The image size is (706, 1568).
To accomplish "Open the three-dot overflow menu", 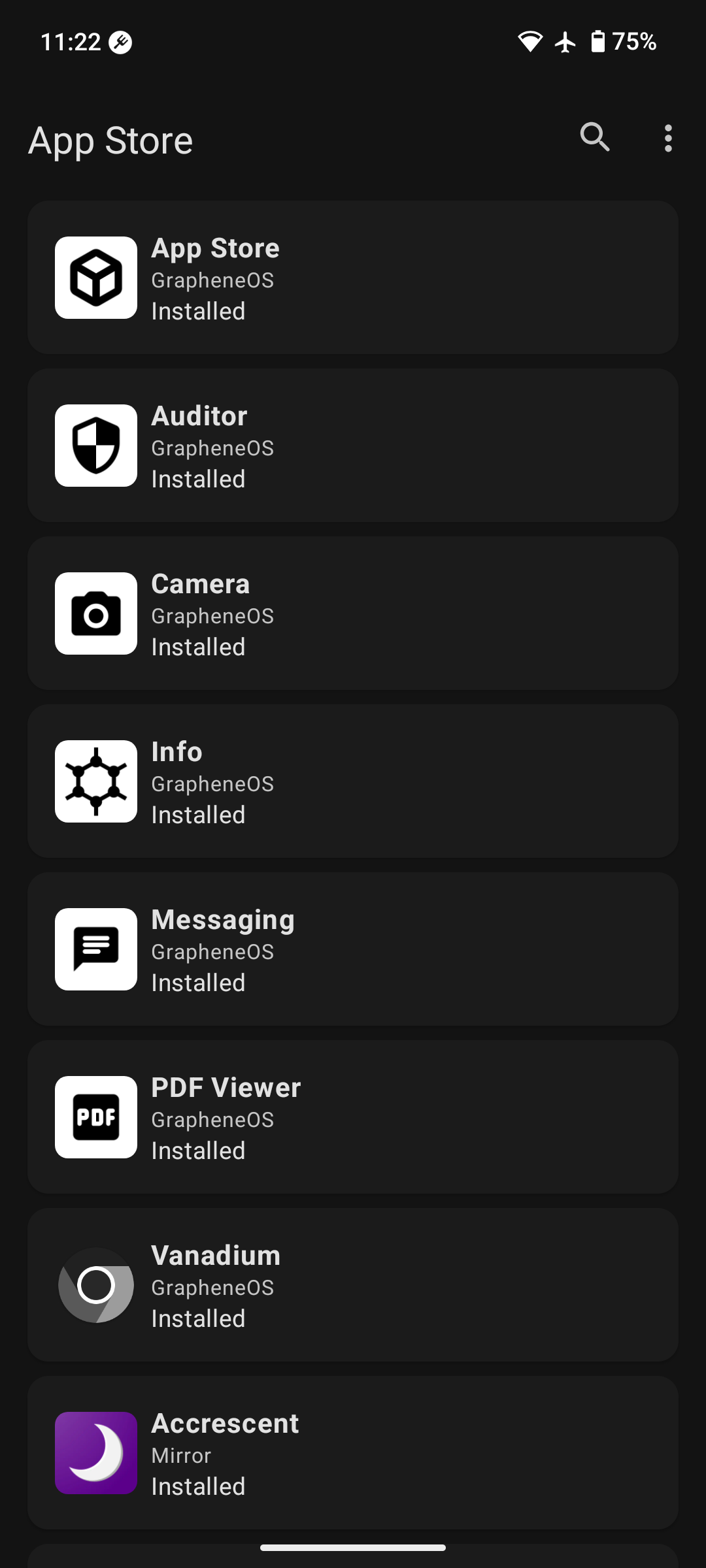I will (667, 139).
